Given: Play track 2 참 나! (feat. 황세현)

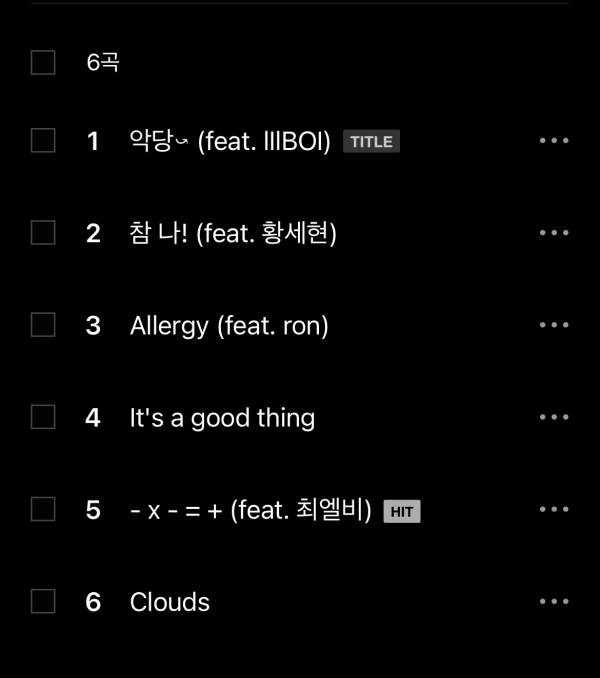Looking at the screenshot, I should tap(233, 233).
